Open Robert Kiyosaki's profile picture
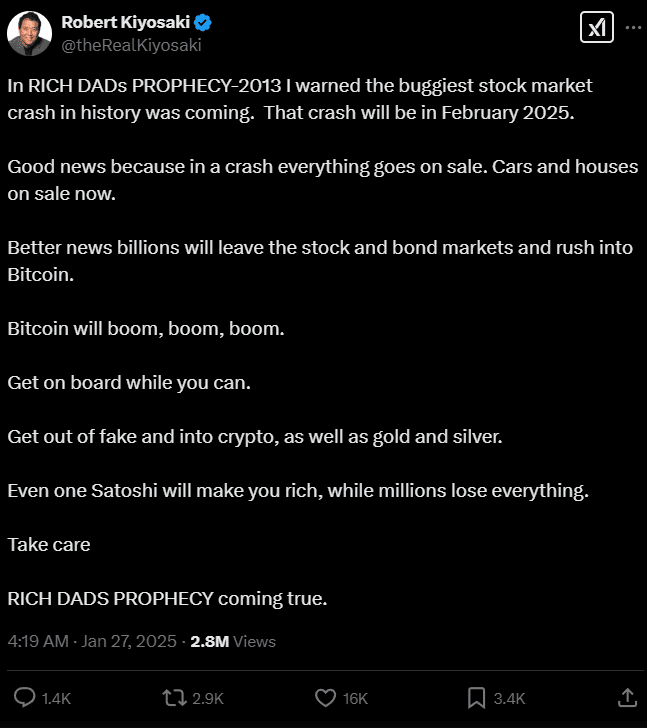The height and width of the screenshot is (728, 647). pyautogui.click(x=29, y=33)
